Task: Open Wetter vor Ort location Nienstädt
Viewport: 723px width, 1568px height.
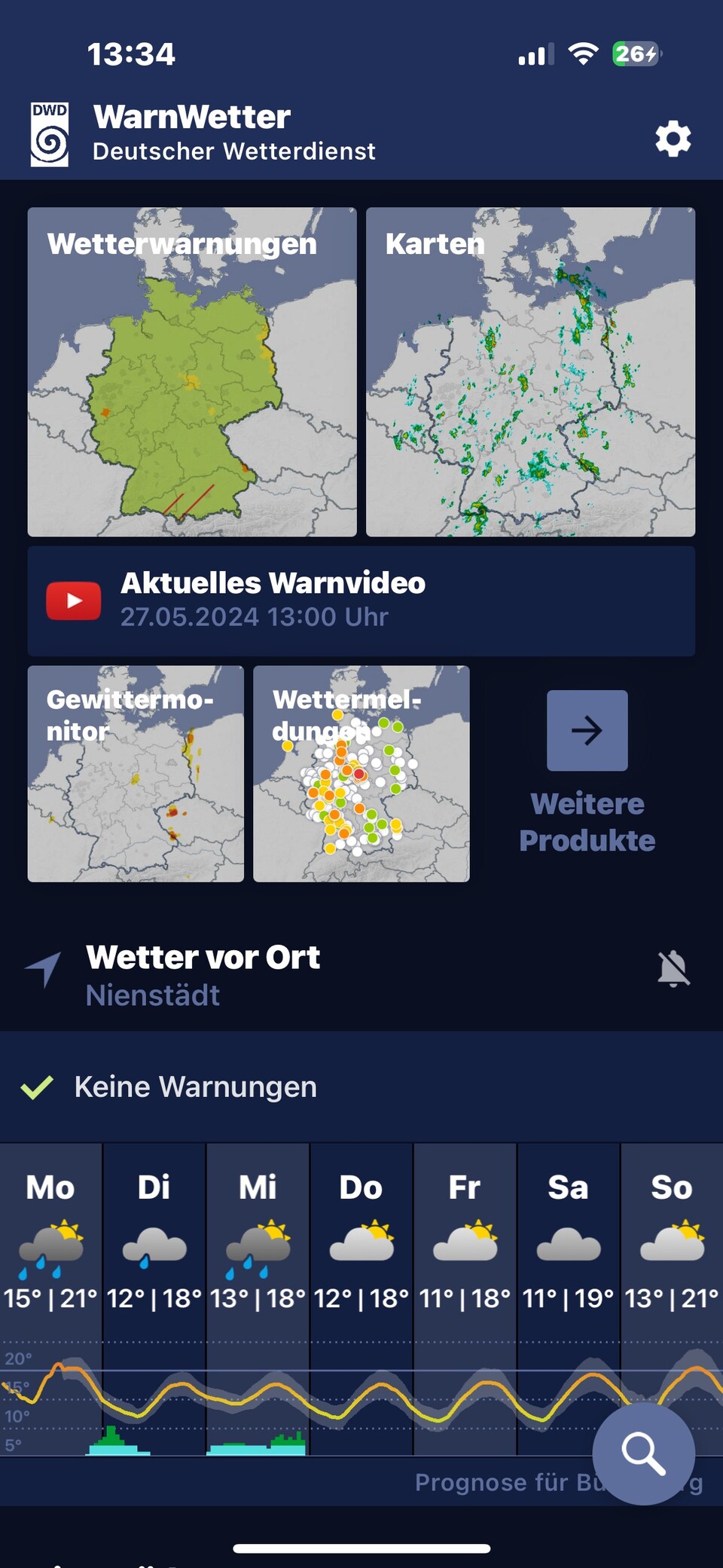Action: [x=203, y=974]
